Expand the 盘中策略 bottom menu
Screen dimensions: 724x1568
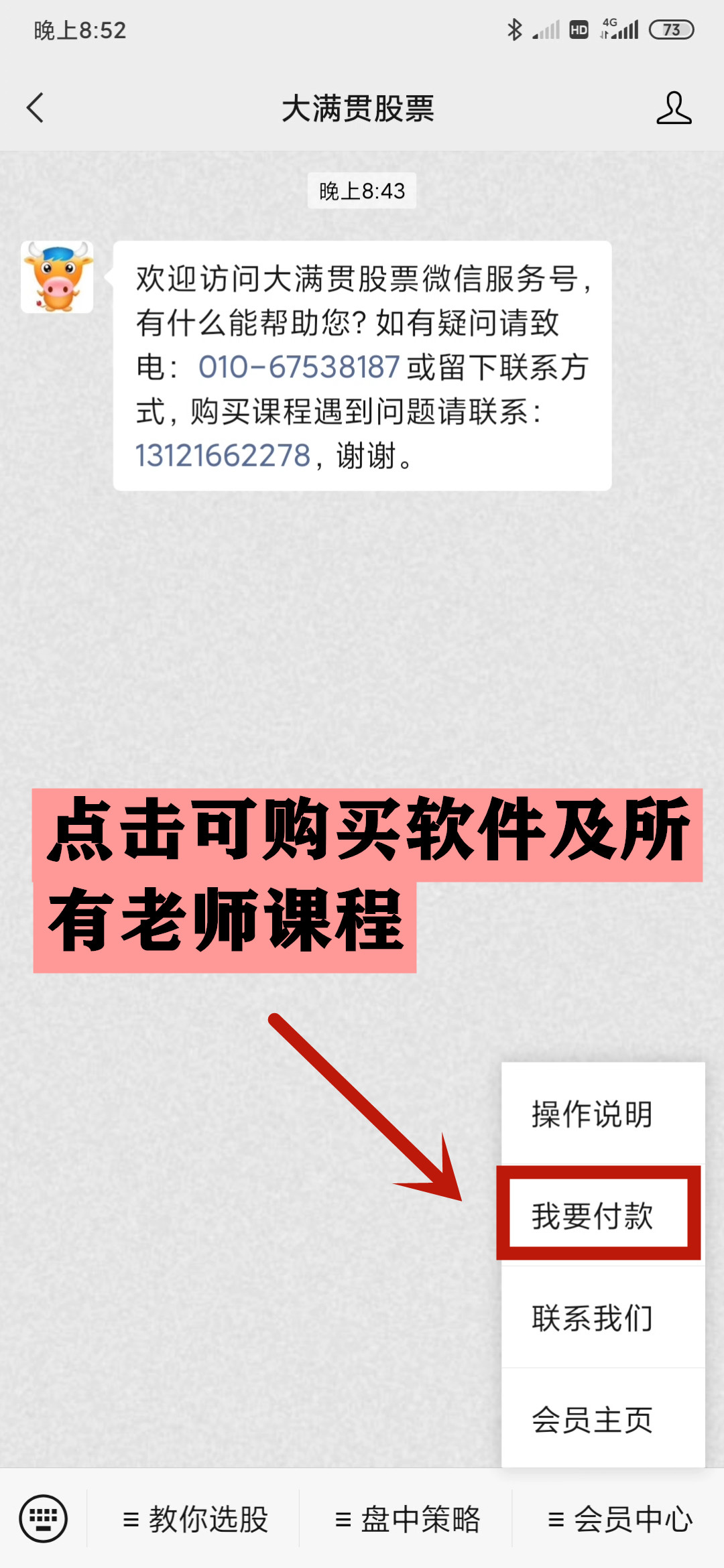(407, 1519)
